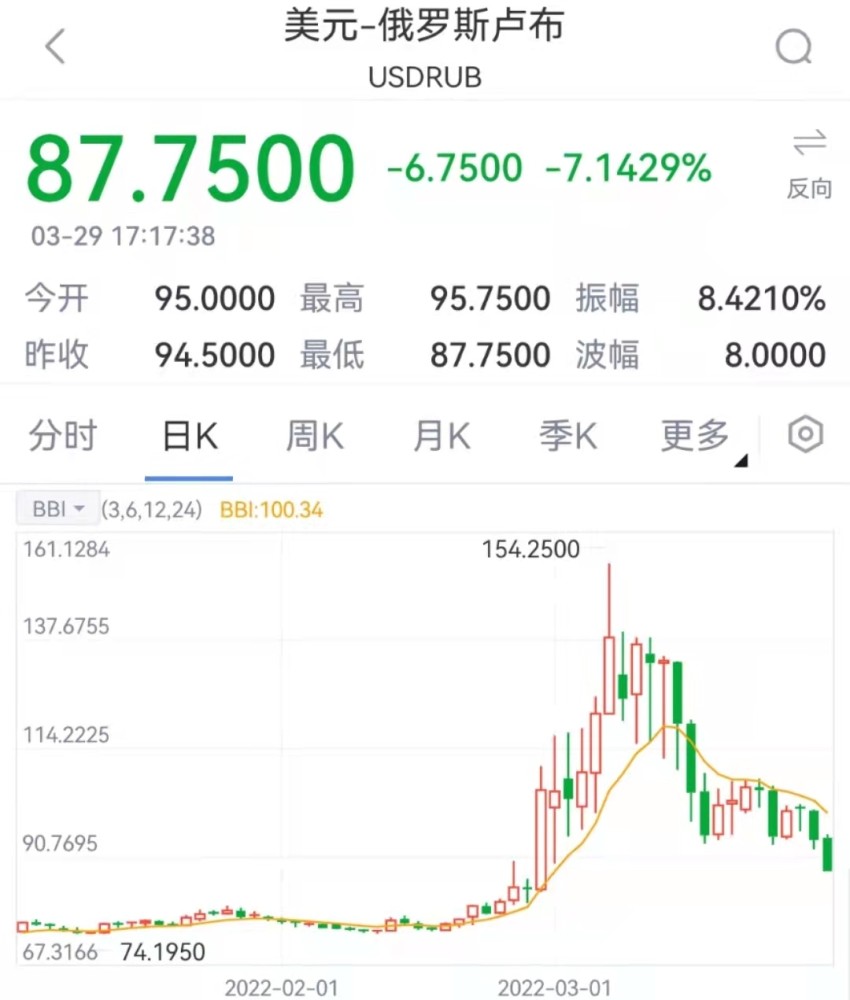
Task: Go back using the arrow icon
Action: click(x=55, y=46)
